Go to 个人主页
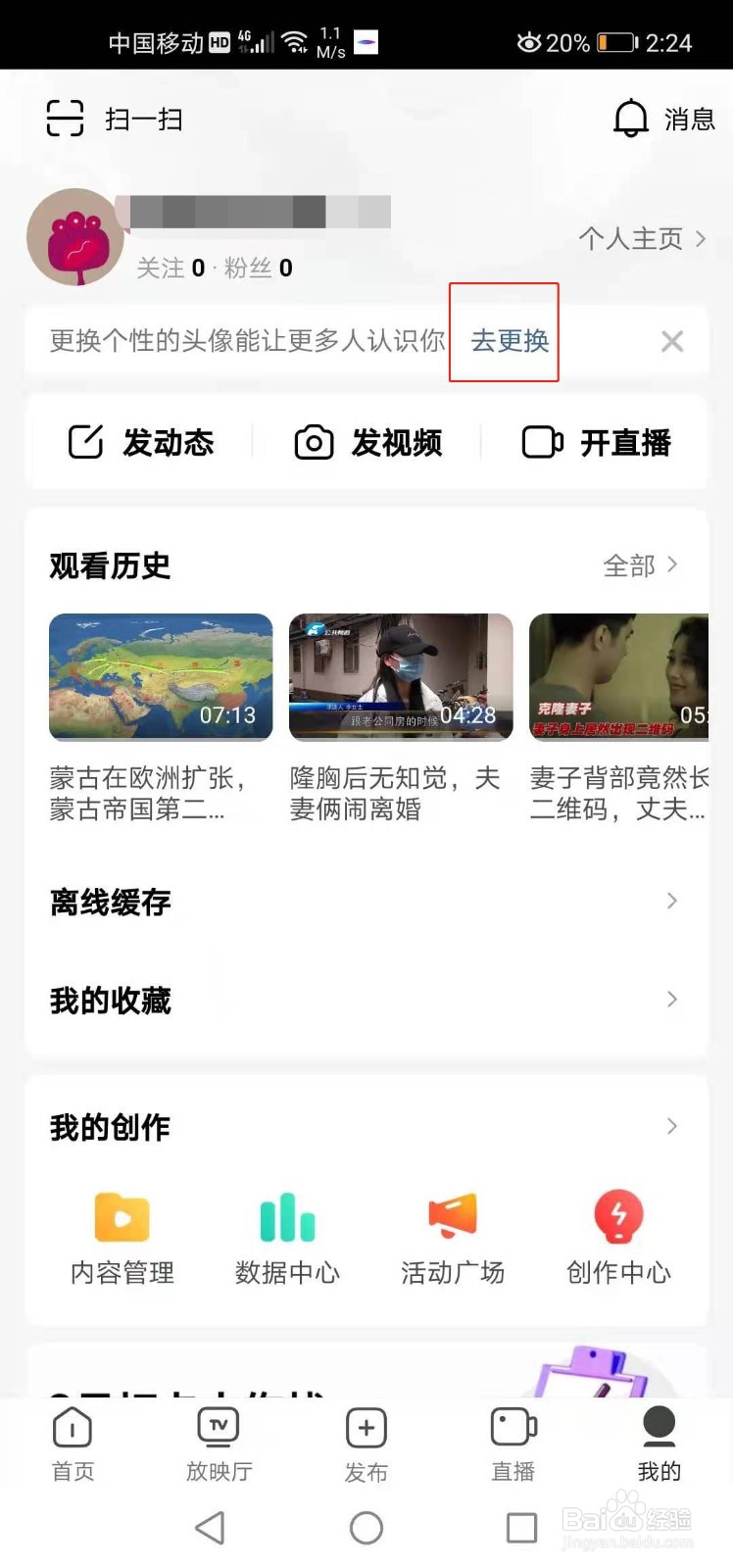The width and height of the screenshot is (733, 1568). pyautogui.click(x=641, y=238)
